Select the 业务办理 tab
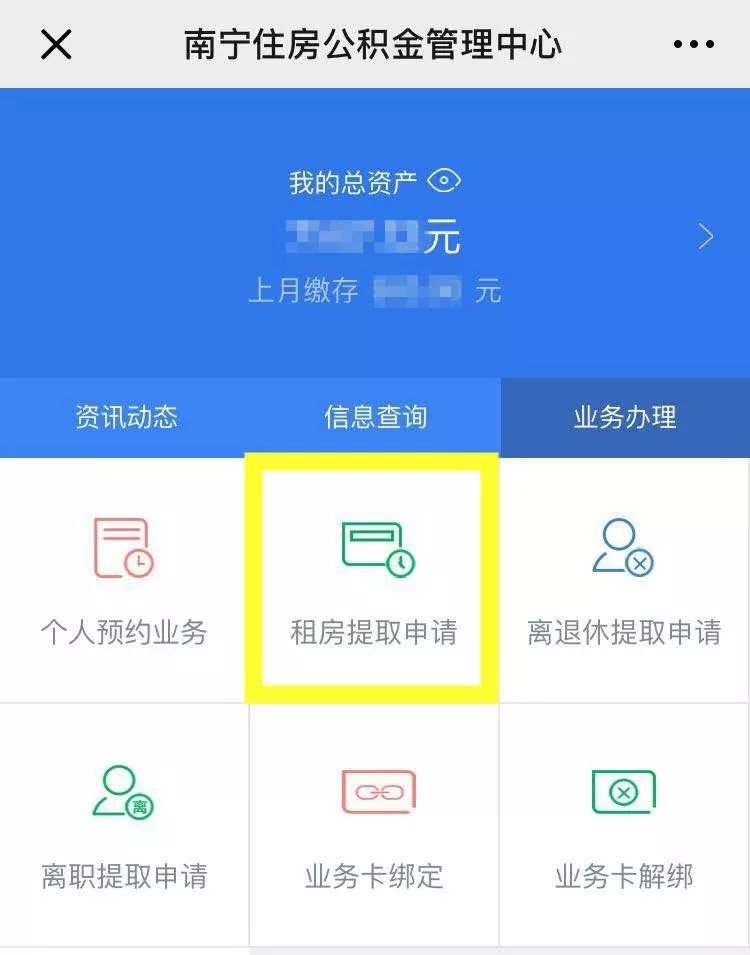 tap(625, 417)
